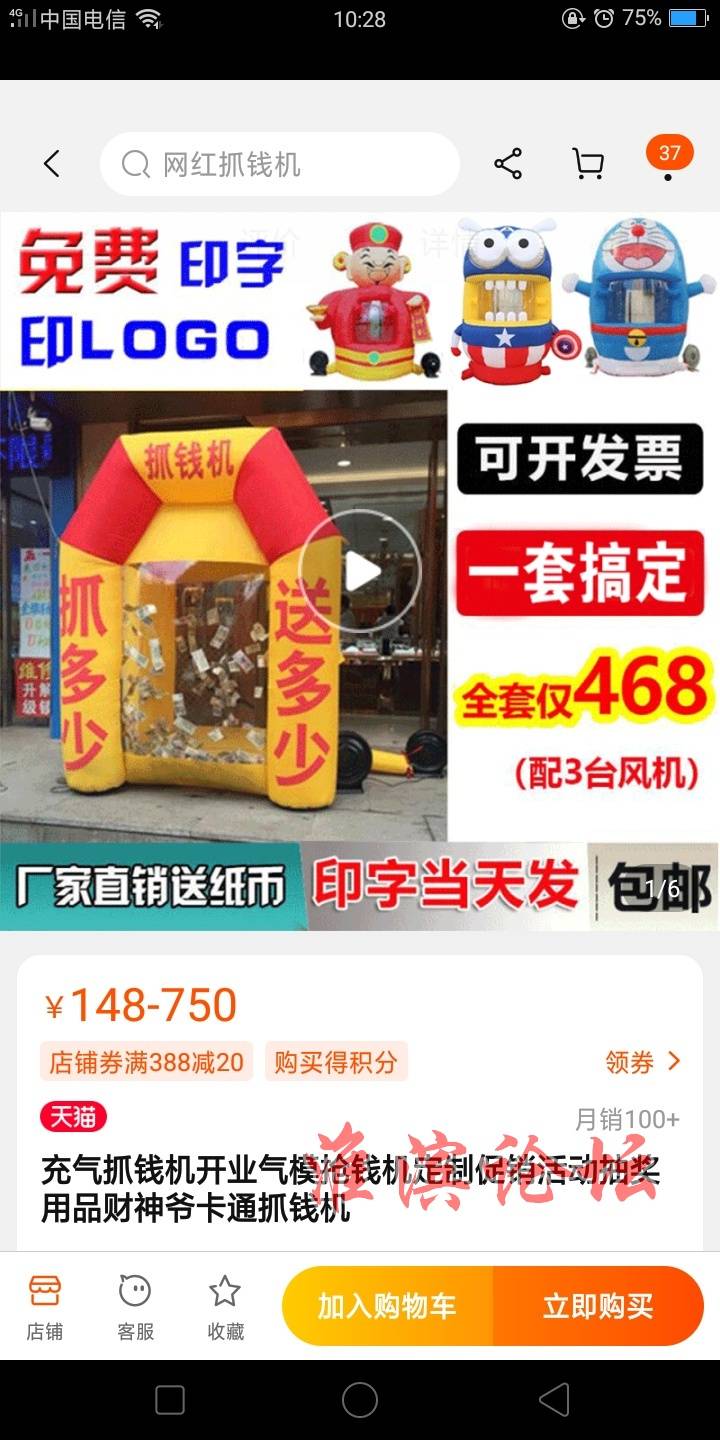This screenshot has width=720, height=1440.
Task: Tap 加入购物车 to add to cart
Action: click(x=387, y=1306)
